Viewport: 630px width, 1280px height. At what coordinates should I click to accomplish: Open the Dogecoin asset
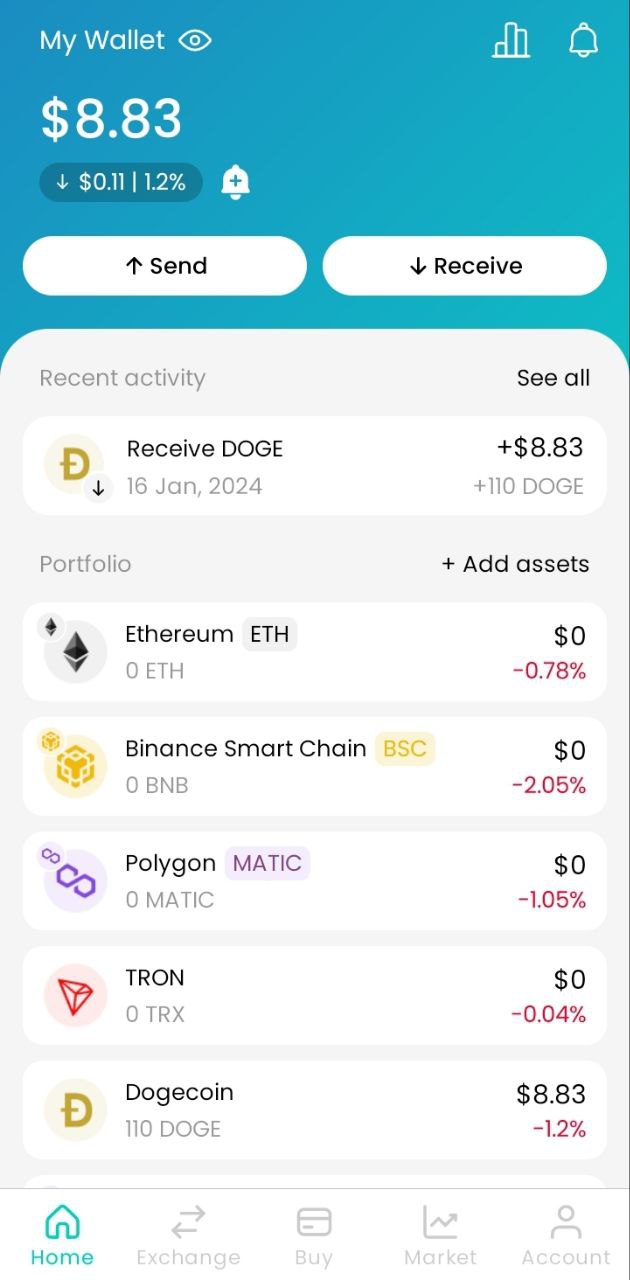315,1110
